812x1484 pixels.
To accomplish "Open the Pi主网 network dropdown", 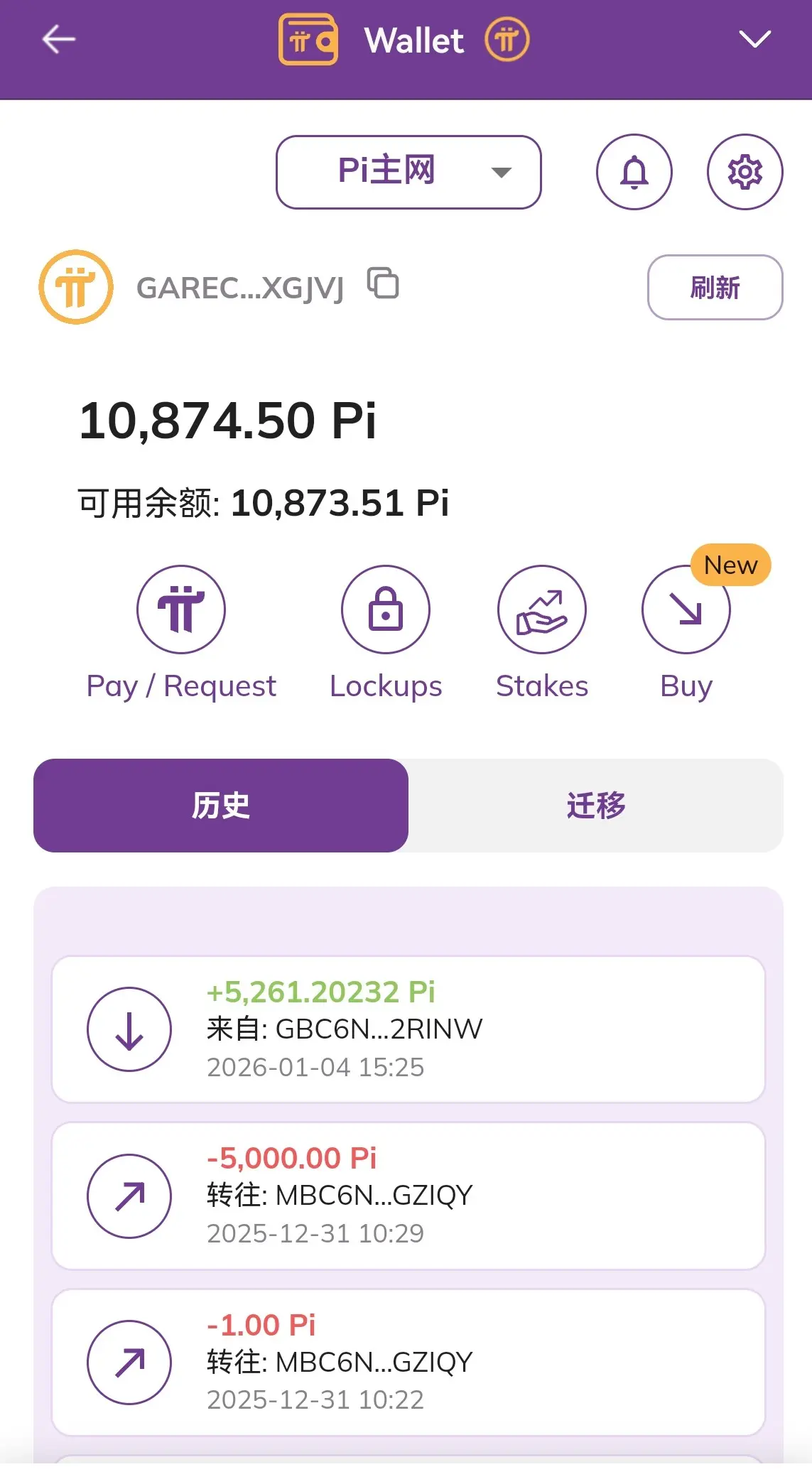I will tap(408, 172).
